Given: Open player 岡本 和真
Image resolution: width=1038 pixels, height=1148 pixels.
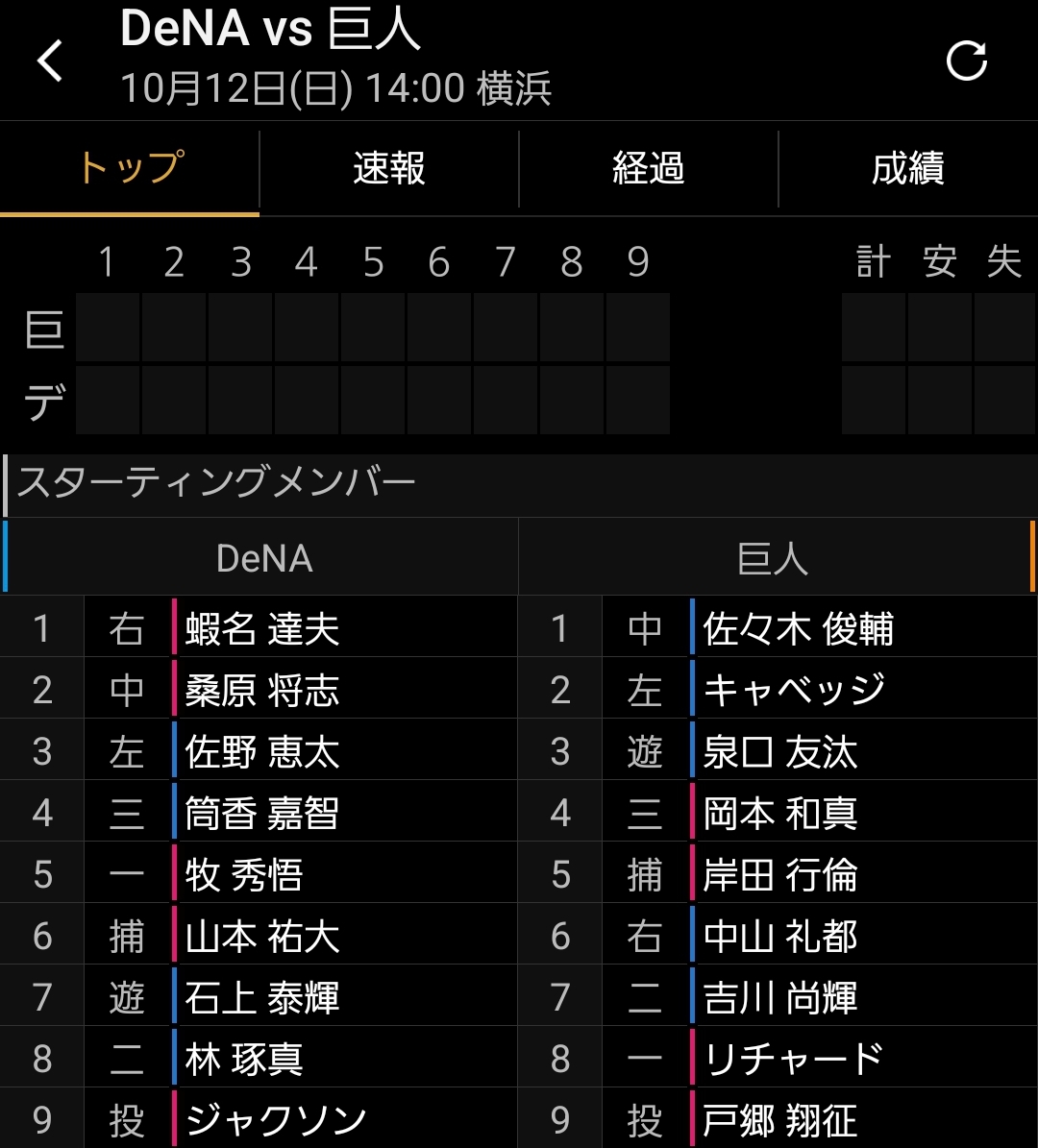Looking at the screenshot, I should (779, 814).
